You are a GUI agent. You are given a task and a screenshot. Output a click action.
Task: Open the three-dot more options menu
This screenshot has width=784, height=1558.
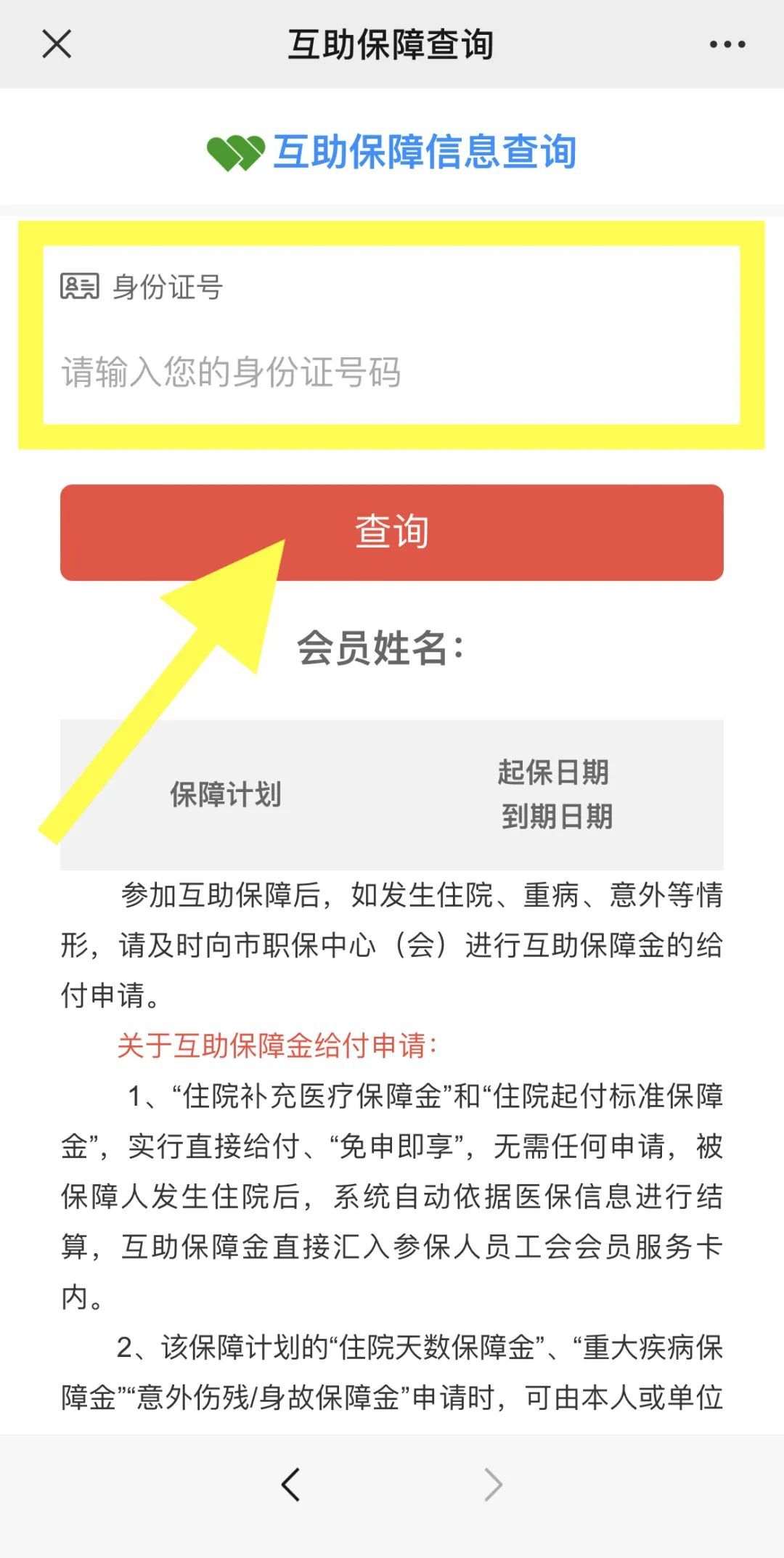pos(727,45)
